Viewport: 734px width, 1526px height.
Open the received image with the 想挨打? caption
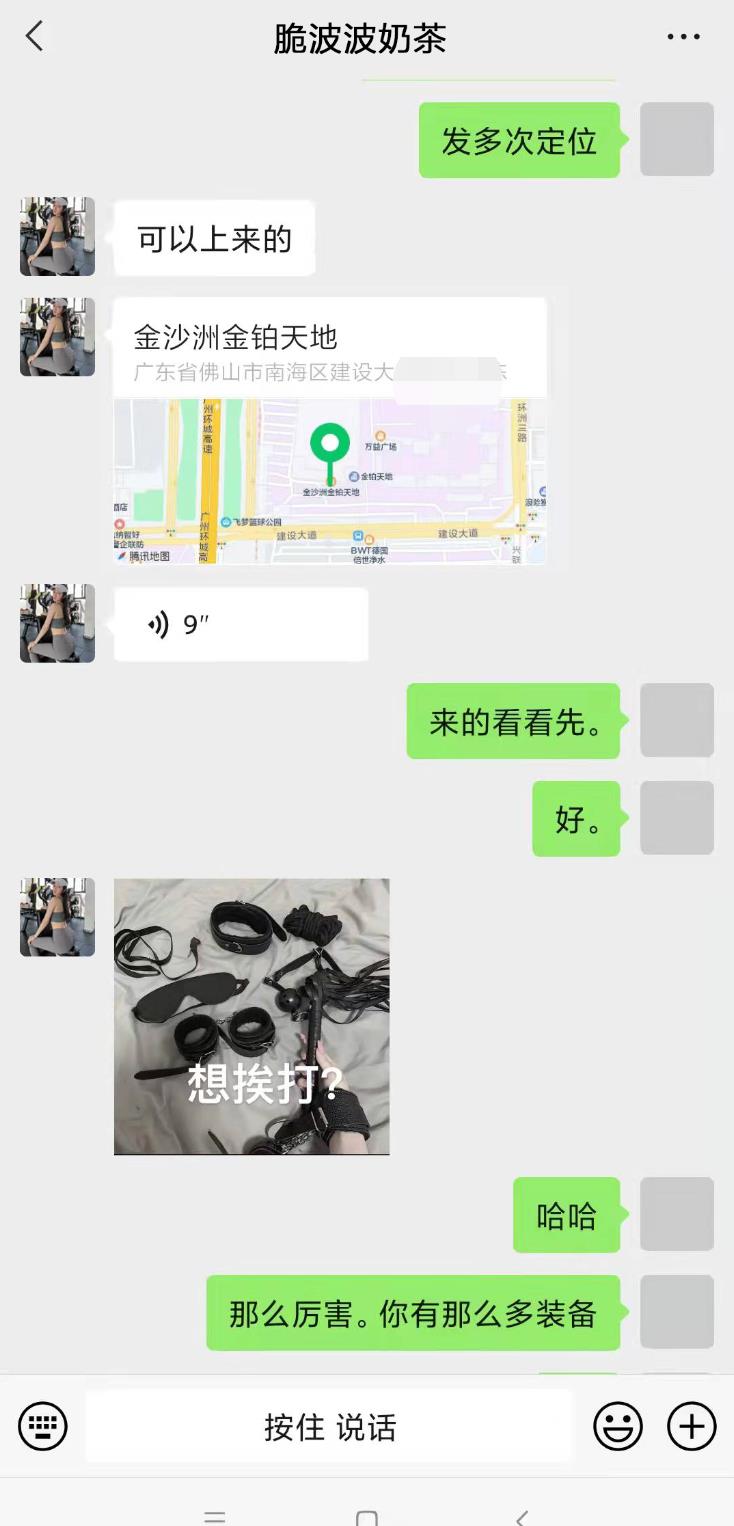pyautogui.click(x=251, y=1016)
